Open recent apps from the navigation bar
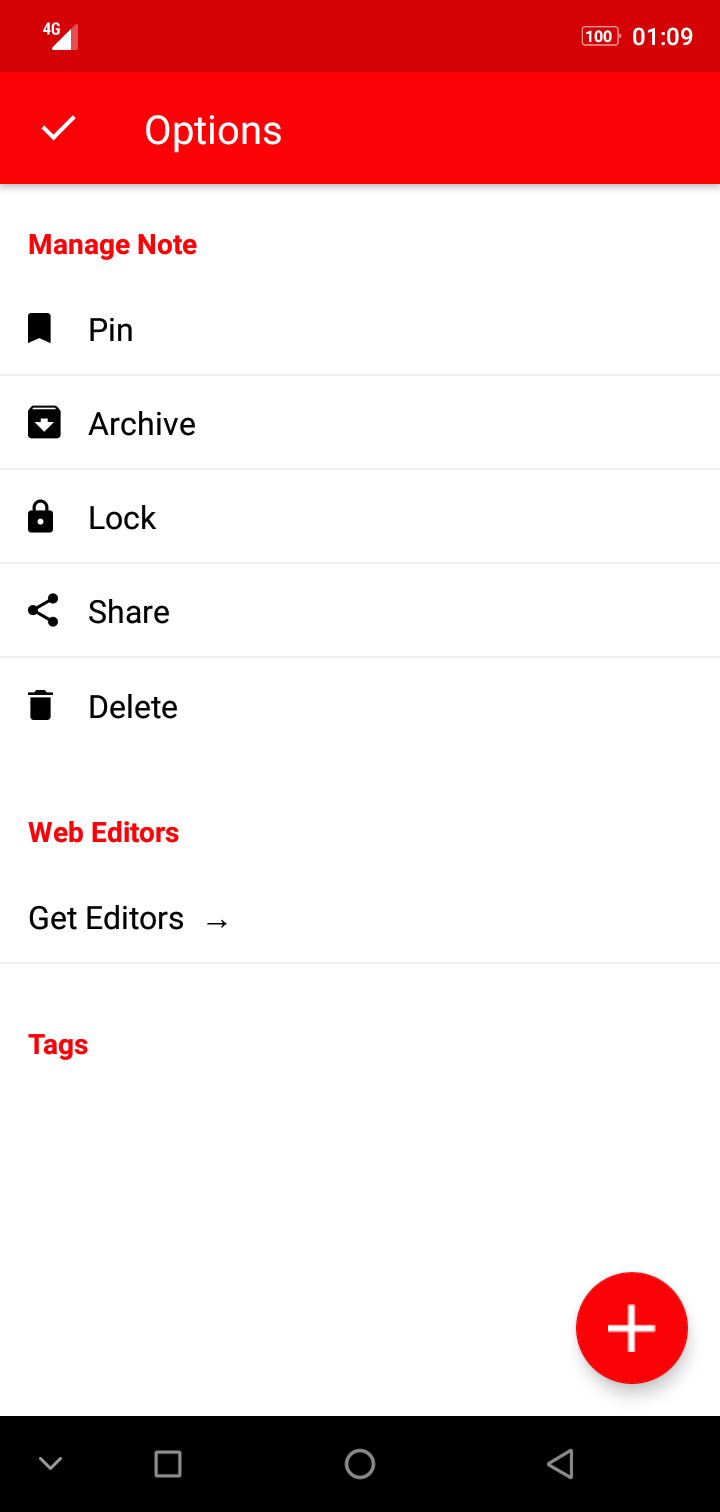The image size is (720, 1512). (168, 1464)
